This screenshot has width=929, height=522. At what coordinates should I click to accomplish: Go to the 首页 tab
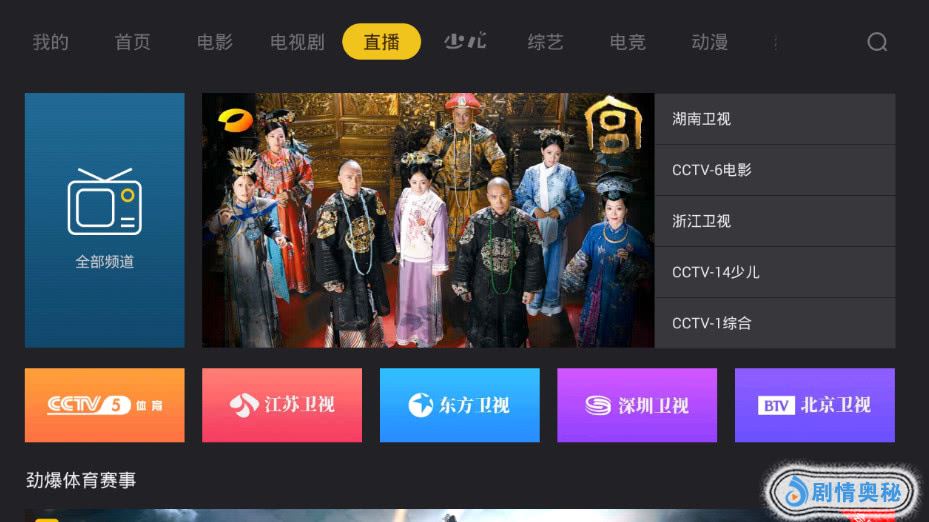tap(132, 42)
